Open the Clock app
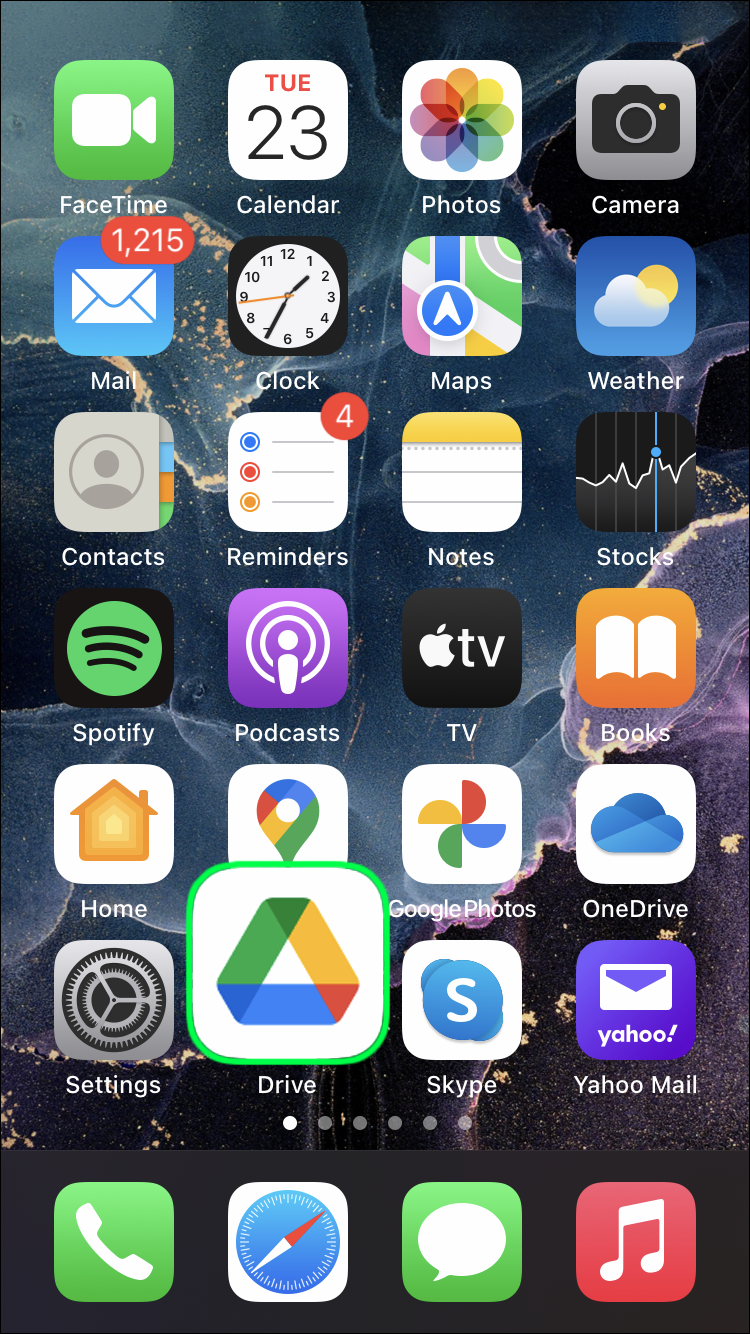 pyautogui.click(x=287, y=296)
